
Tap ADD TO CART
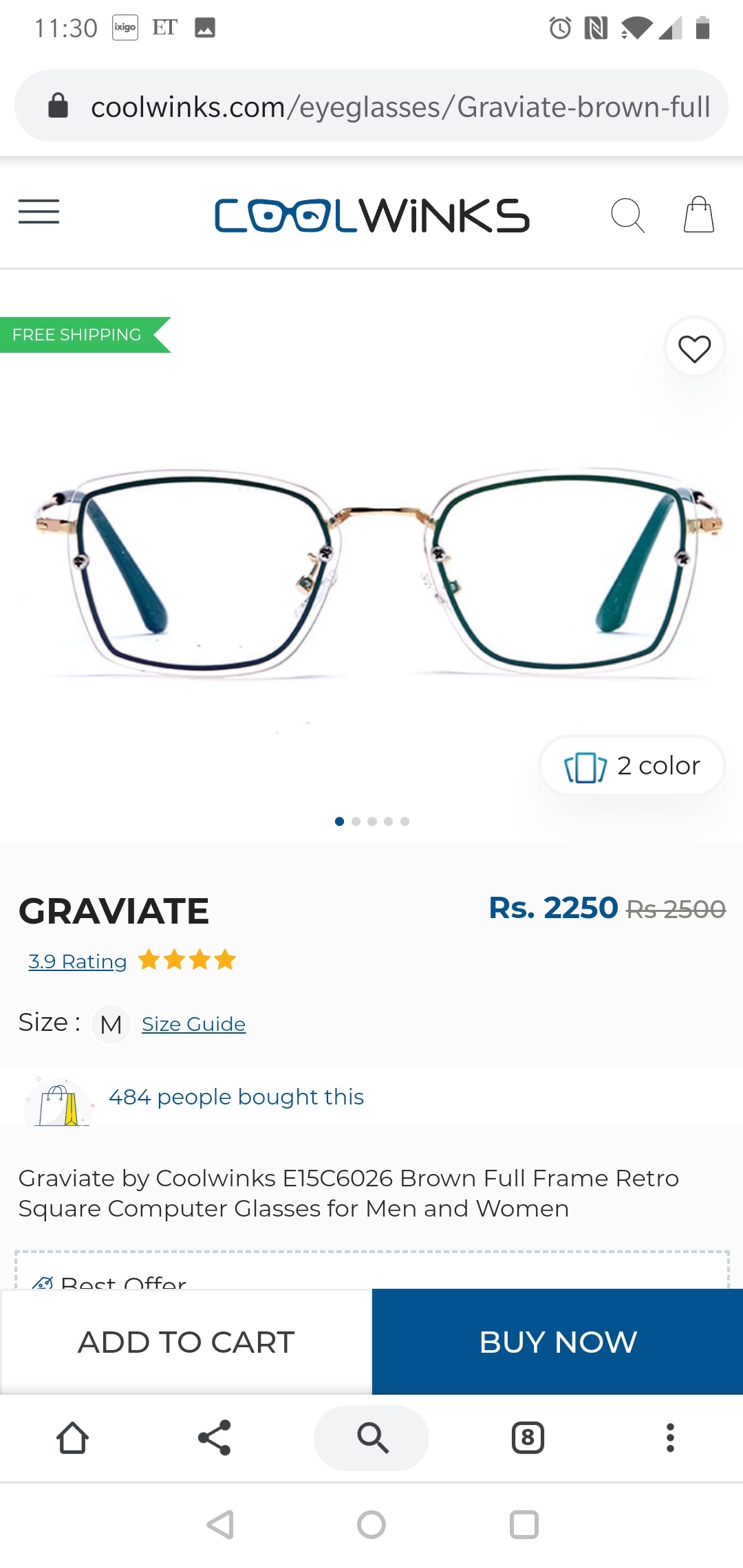click(x=186, y=1342)
